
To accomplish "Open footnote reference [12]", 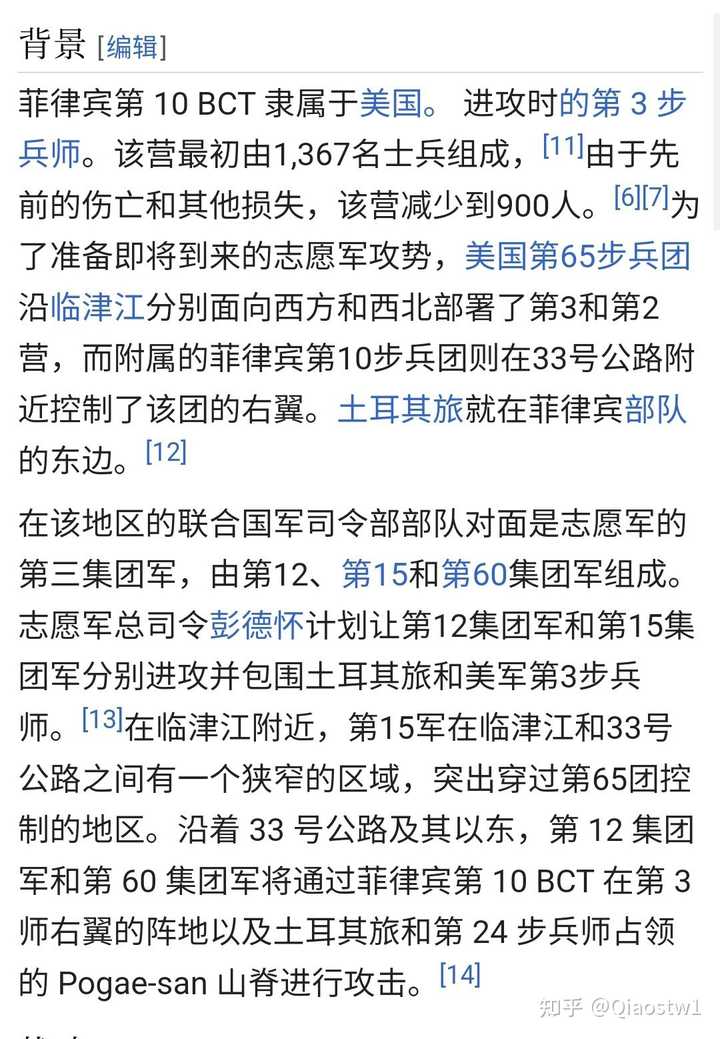I will 166,452.
